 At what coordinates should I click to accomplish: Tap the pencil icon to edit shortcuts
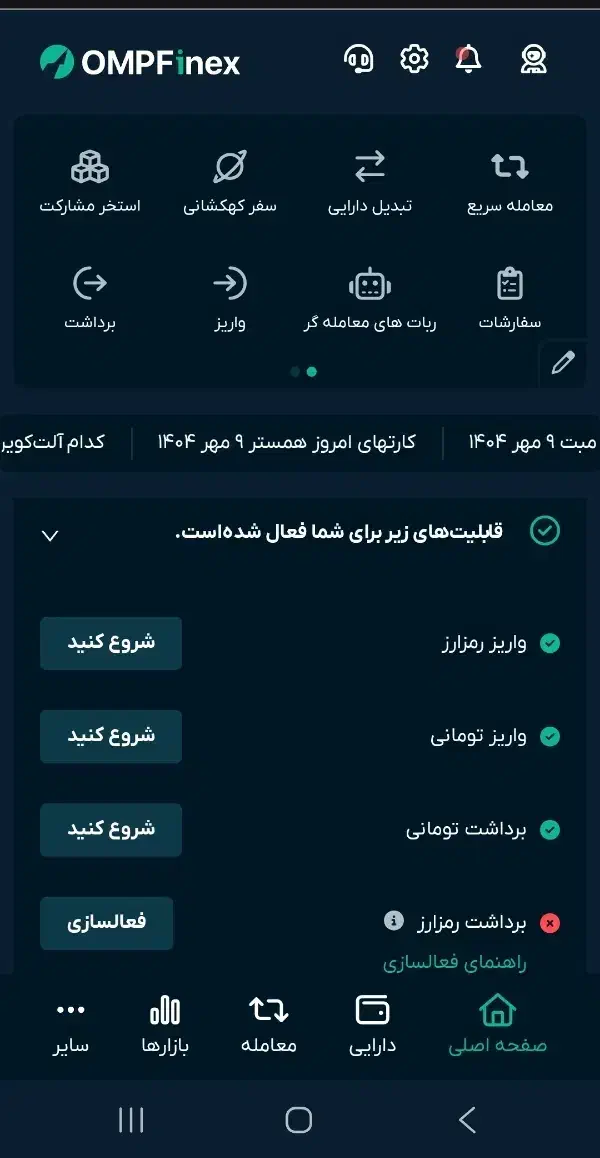562,363
